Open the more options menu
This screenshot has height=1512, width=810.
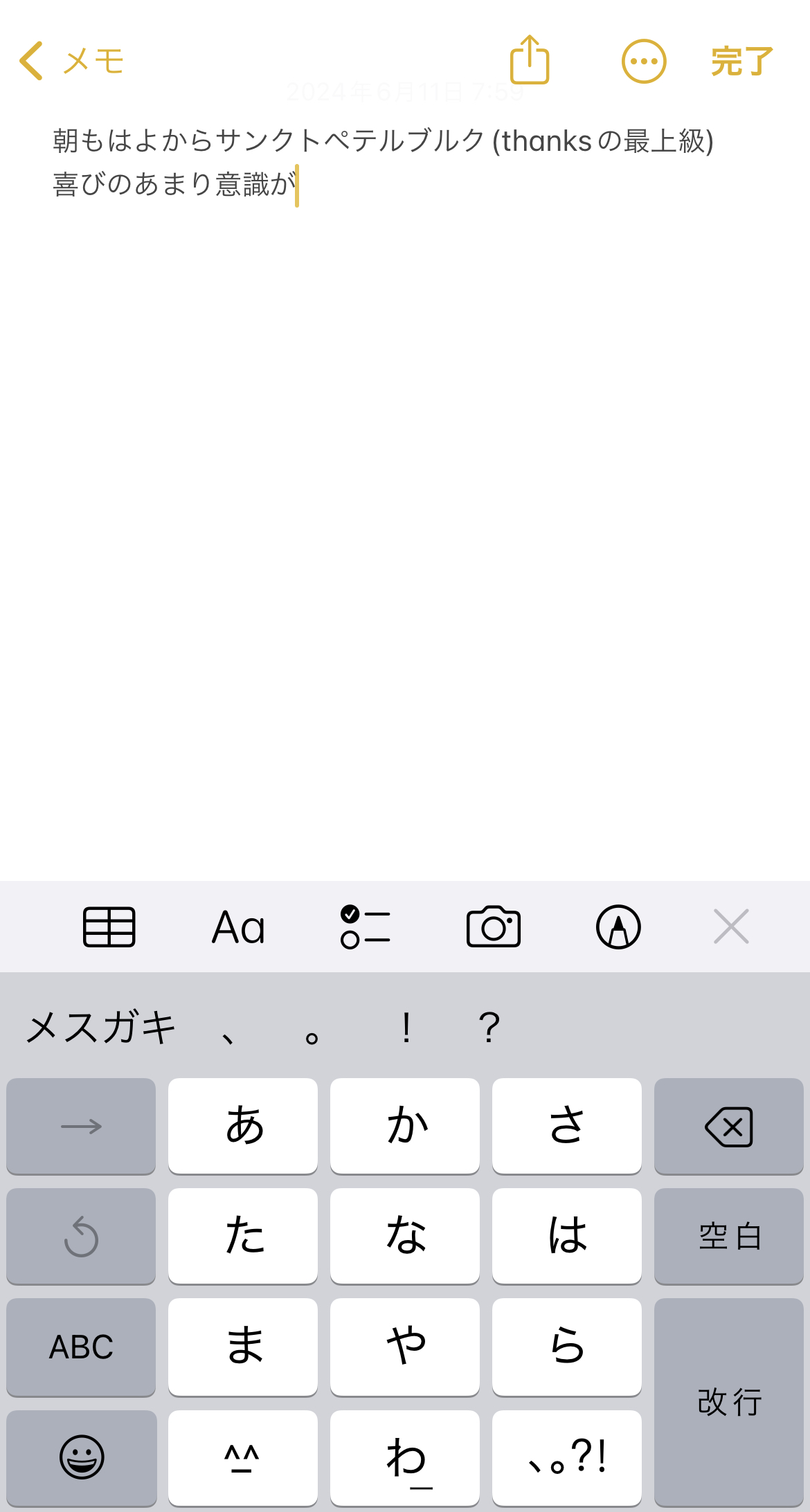[644, 62]
